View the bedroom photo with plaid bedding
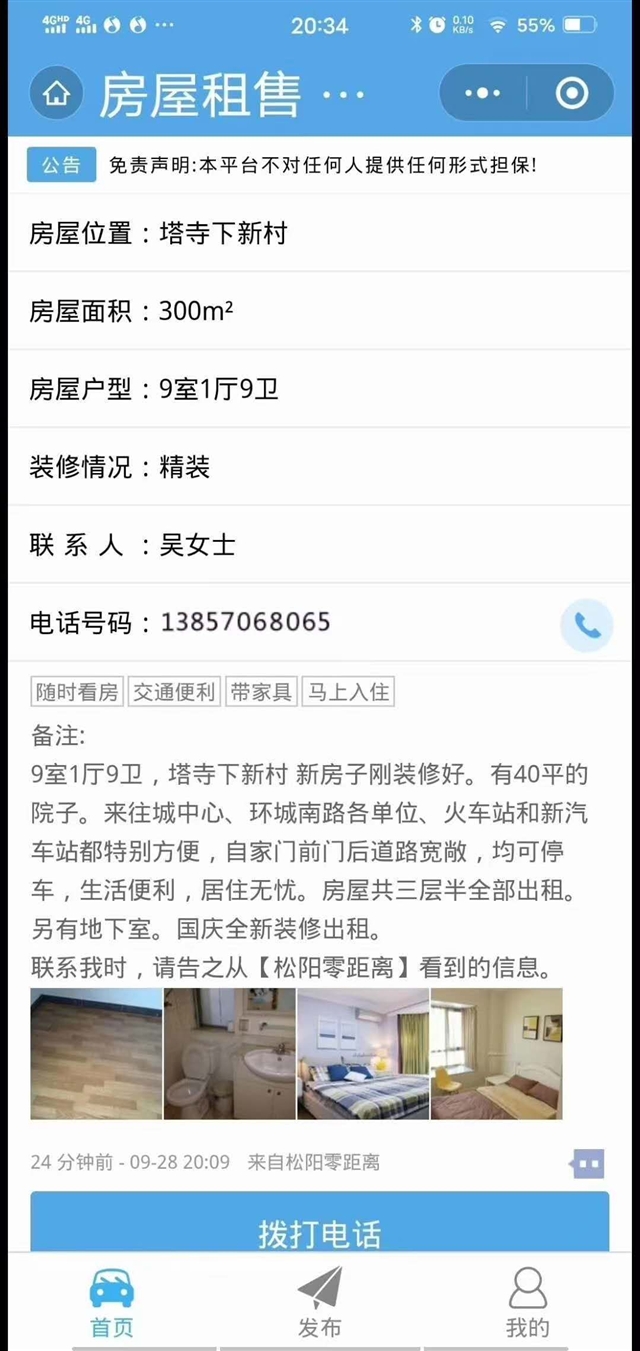640x1351 pixels. tap(363, 1054)
